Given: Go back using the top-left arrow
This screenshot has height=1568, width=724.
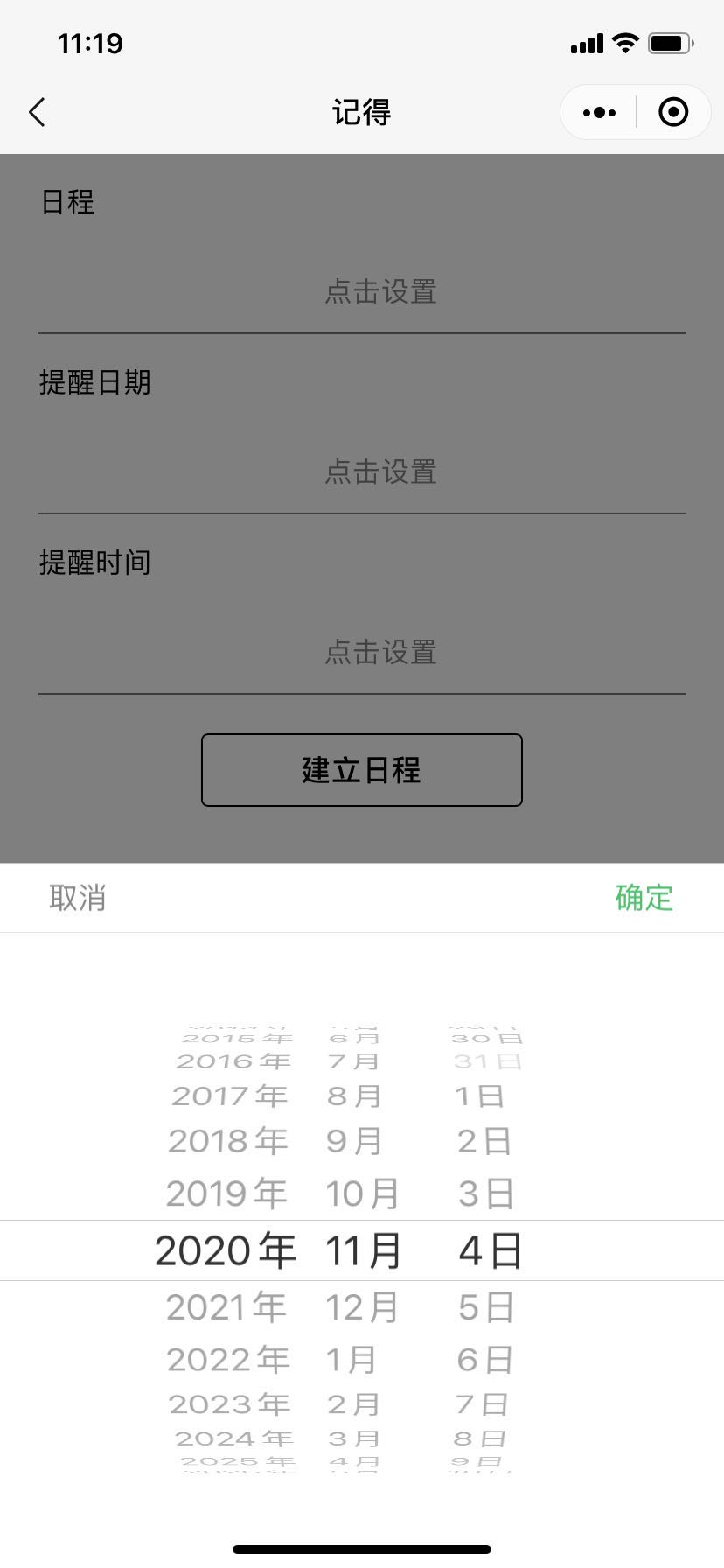Looking at the screenshot, I should [37, 112].
